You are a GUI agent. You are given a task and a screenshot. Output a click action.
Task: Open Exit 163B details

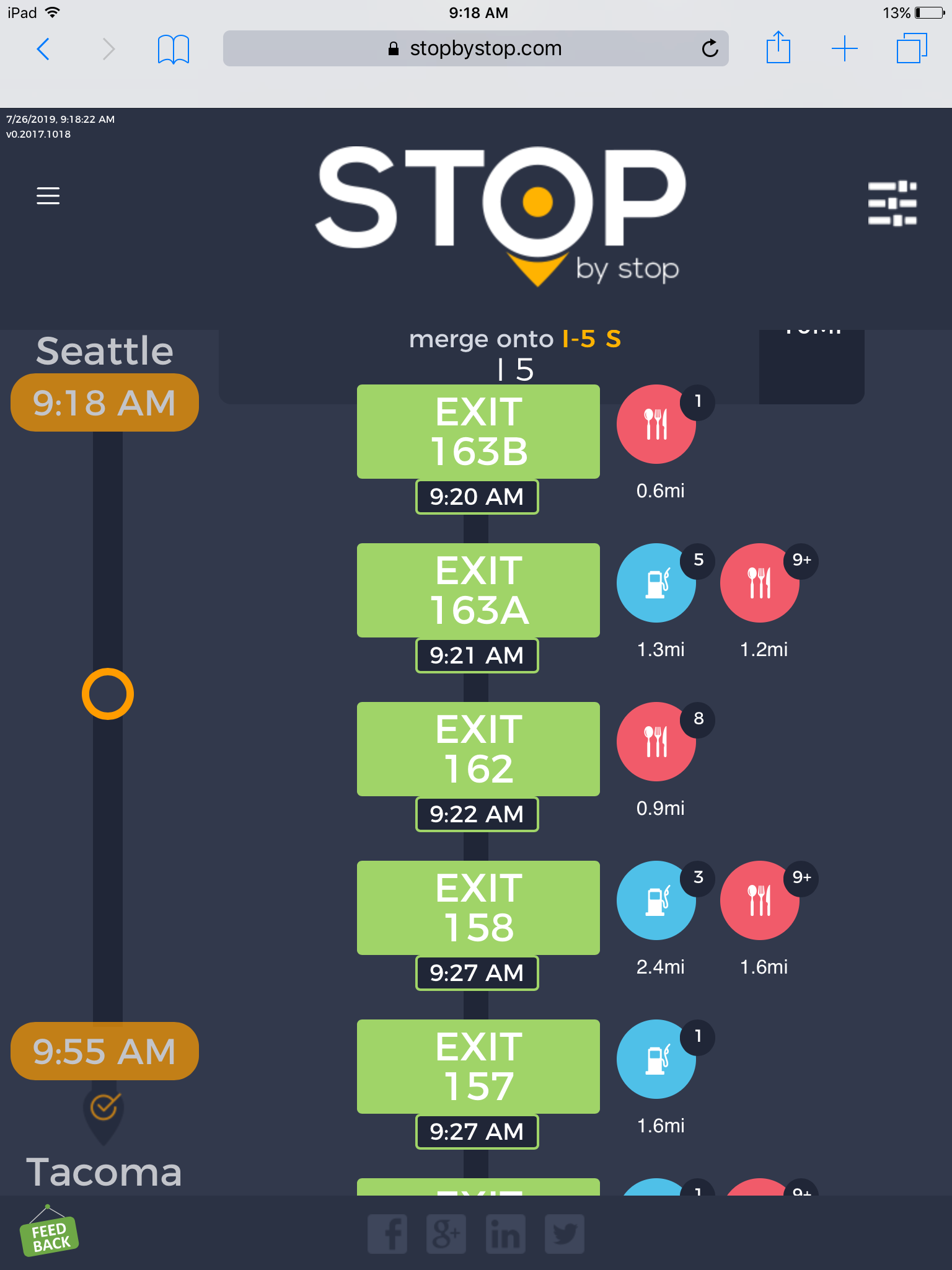pyautogui.click(x=478, y=432)
